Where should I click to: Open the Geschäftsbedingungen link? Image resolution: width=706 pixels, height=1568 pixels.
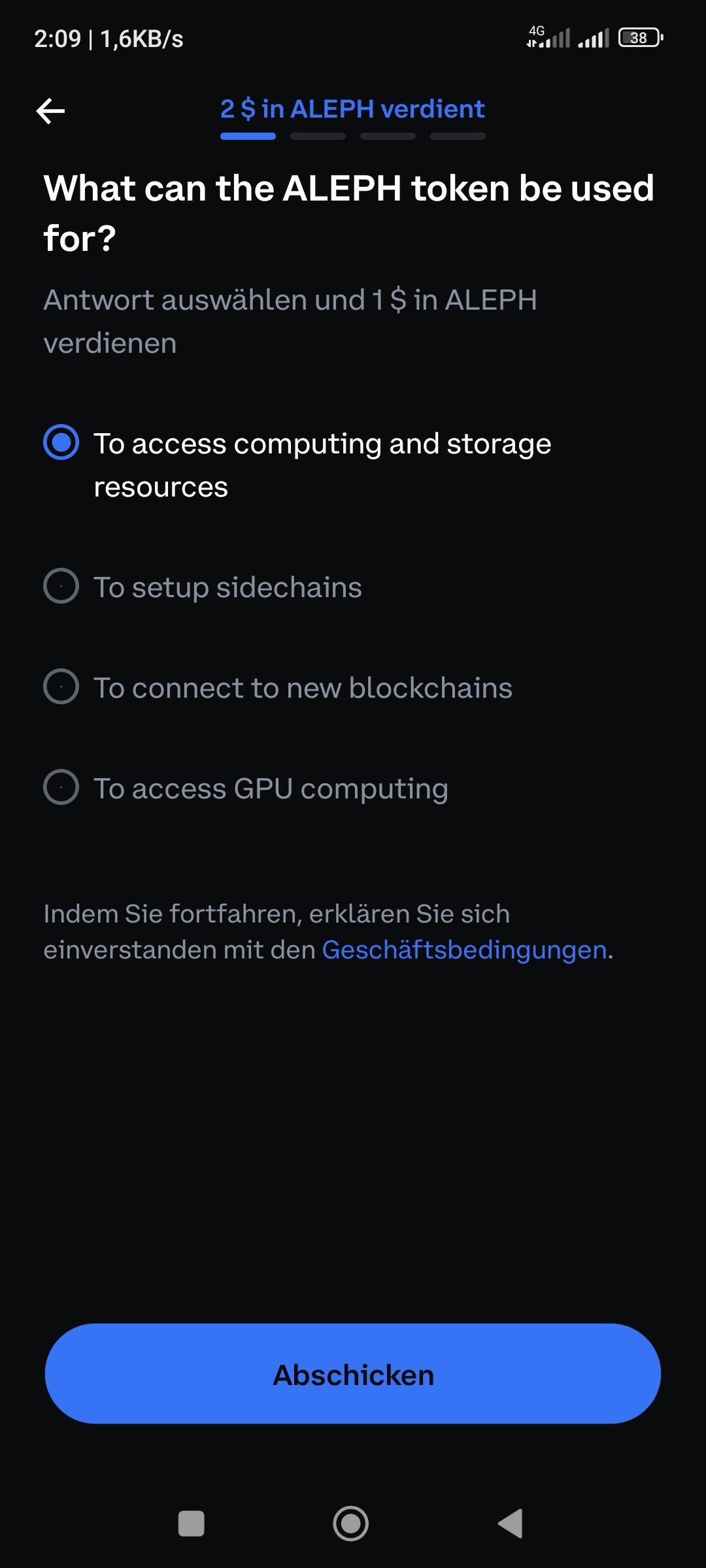(x=465, y=949)
